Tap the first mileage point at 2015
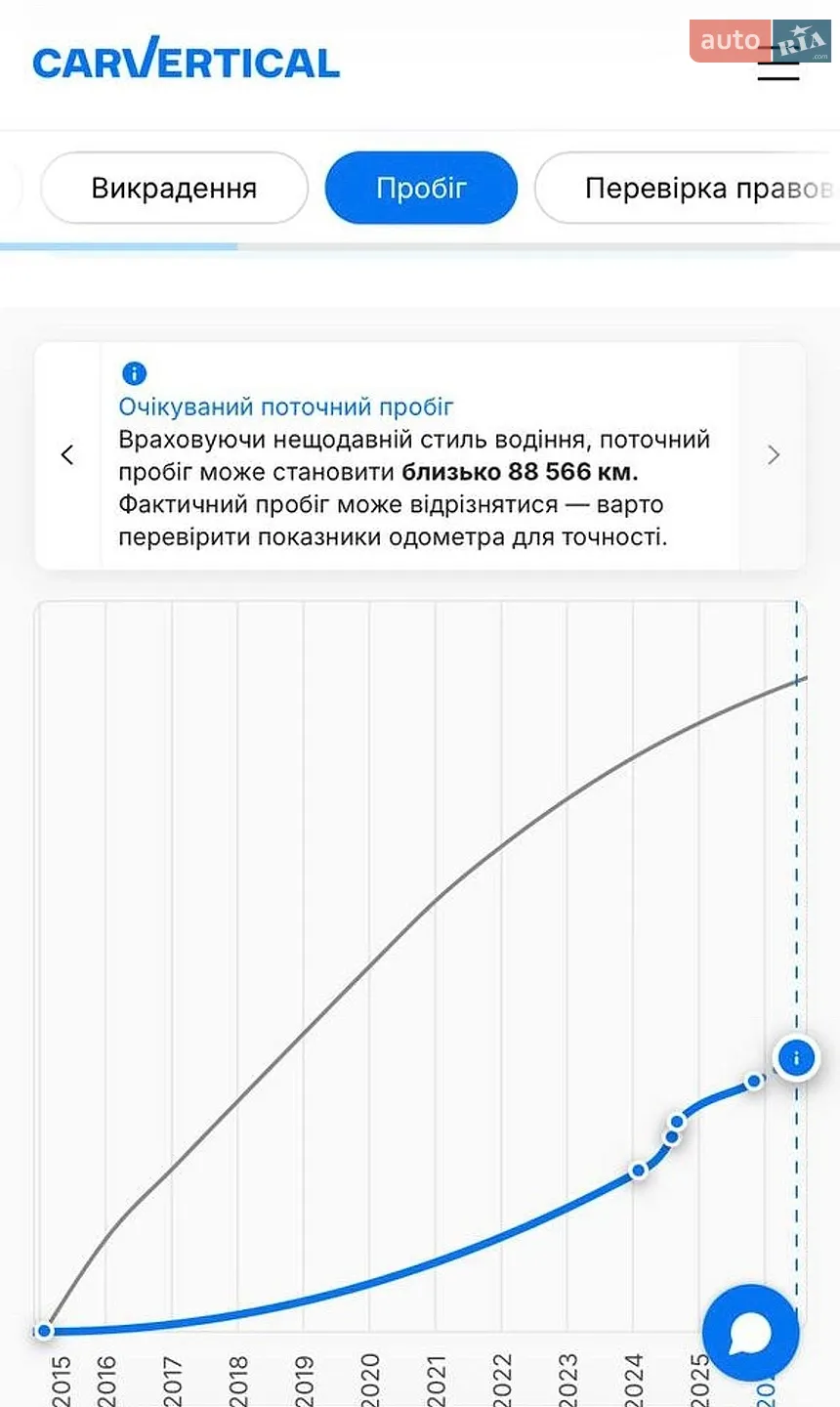The width and height of the screenshot is (840, 1407). coord(44,1331)
